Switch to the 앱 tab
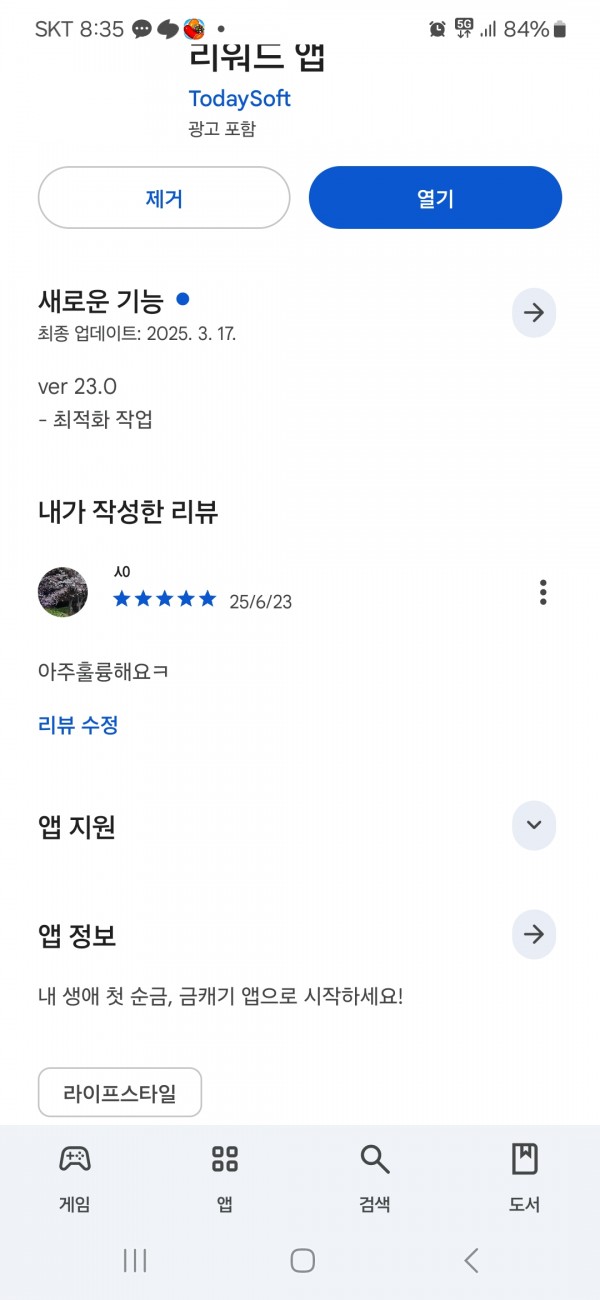 pyautogui.click(x=225, y=1178)
